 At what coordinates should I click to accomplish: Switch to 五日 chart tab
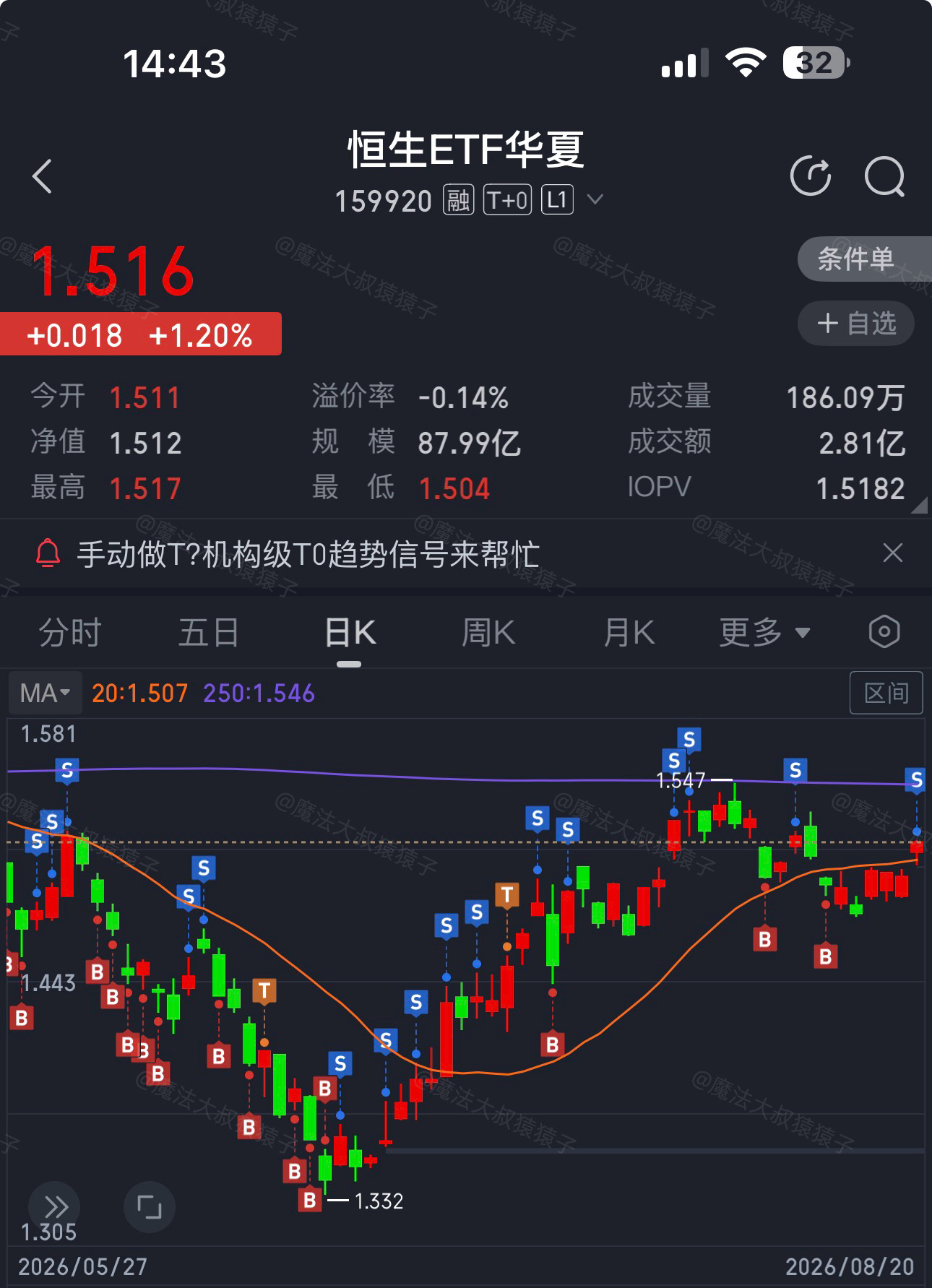pos(209,633)
